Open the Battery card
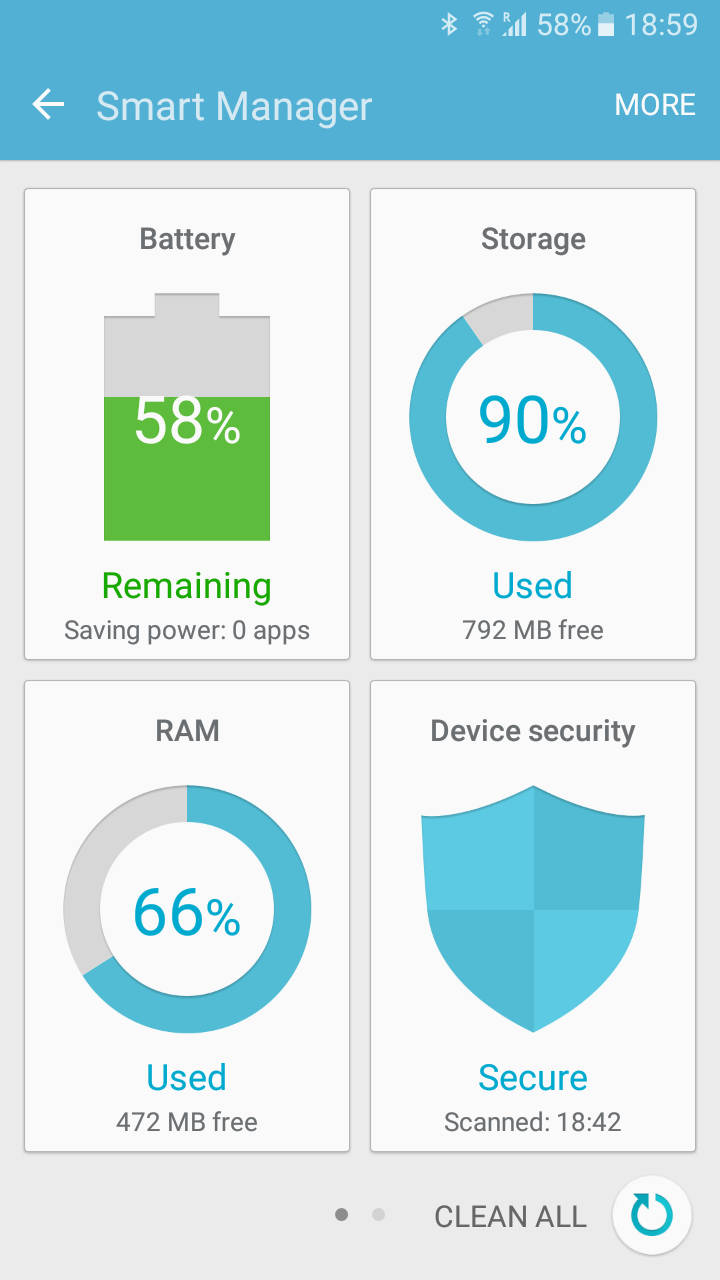 [x=187, y=424]
